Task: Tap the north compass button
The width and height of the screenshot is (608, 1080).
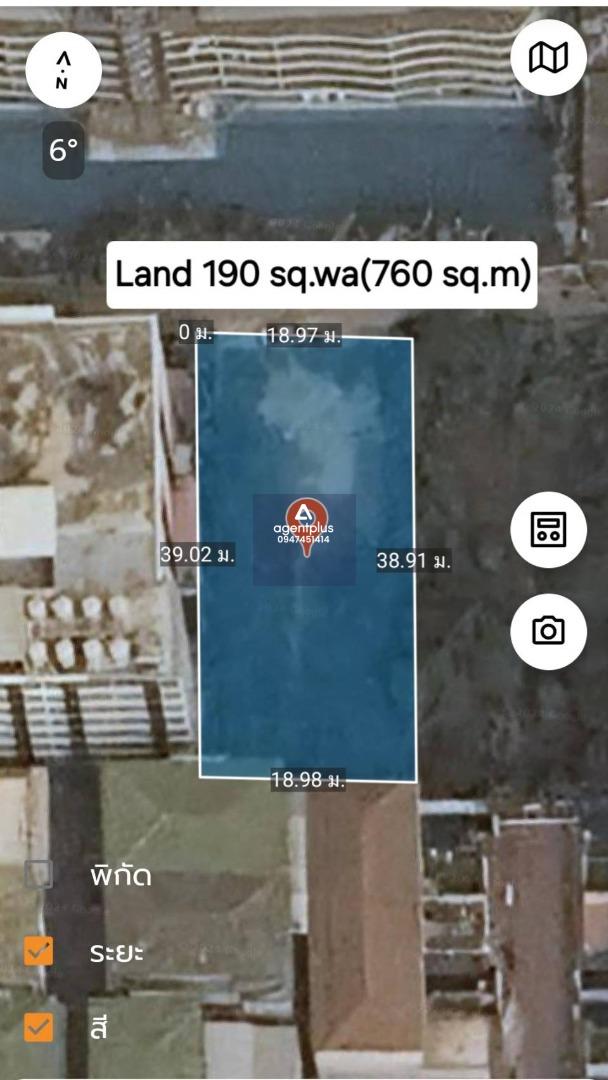Action: click(x=63, y=69)
